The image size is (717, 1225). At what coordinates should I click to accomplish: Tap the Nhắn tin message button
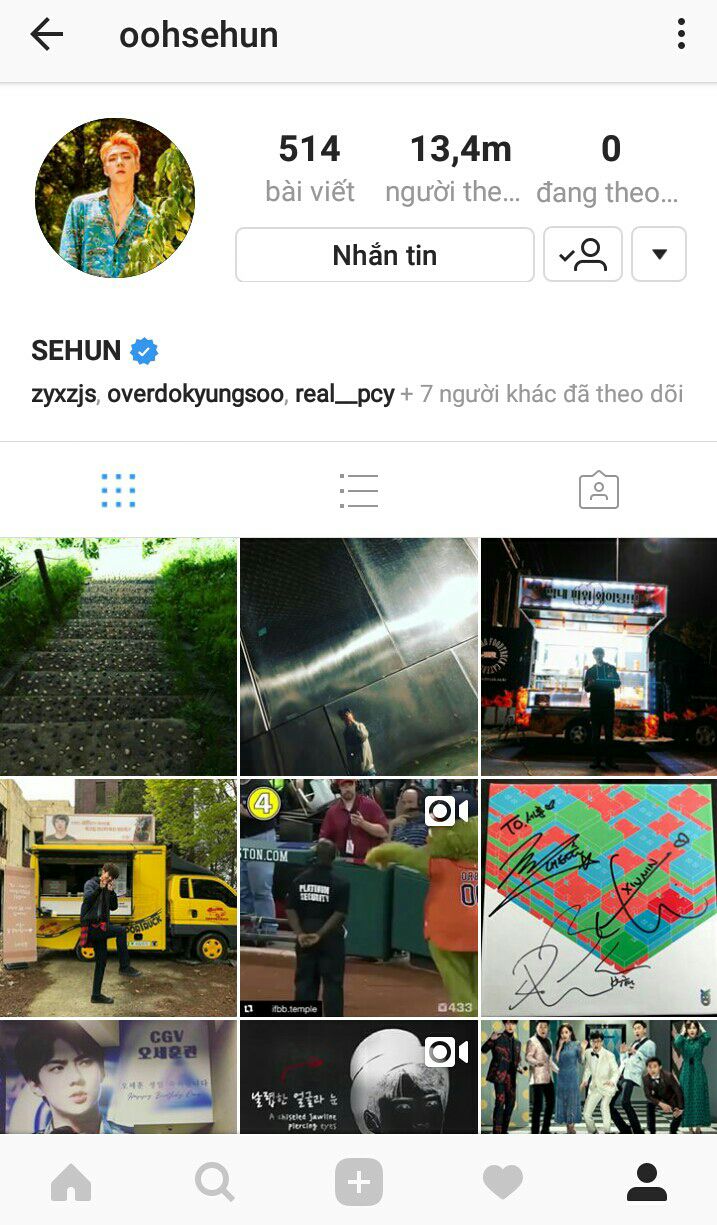[384, 255]
